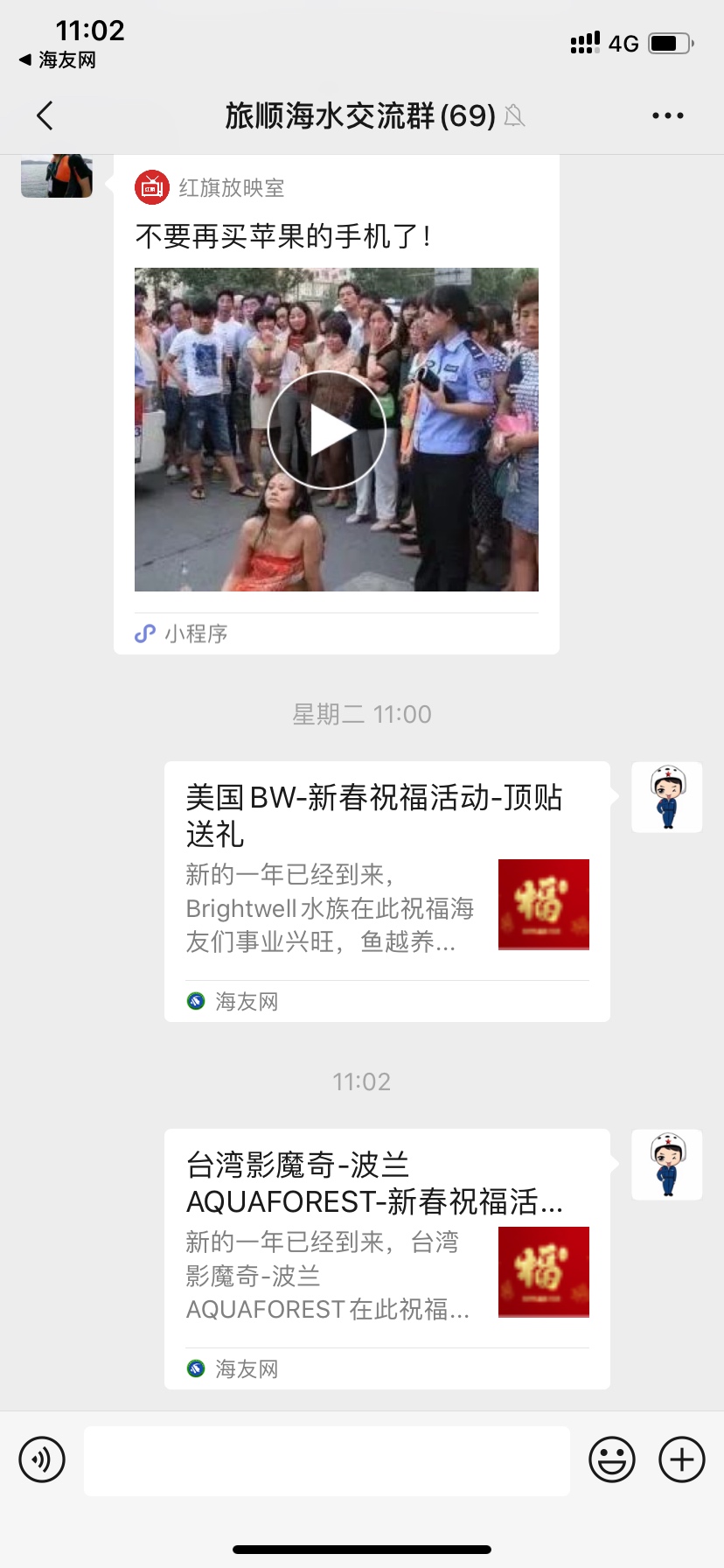Open the 台湾影魔奇-波兰 AQUAFOREST link card
Screen dimensions: 724x1568
pos(386,1258)
